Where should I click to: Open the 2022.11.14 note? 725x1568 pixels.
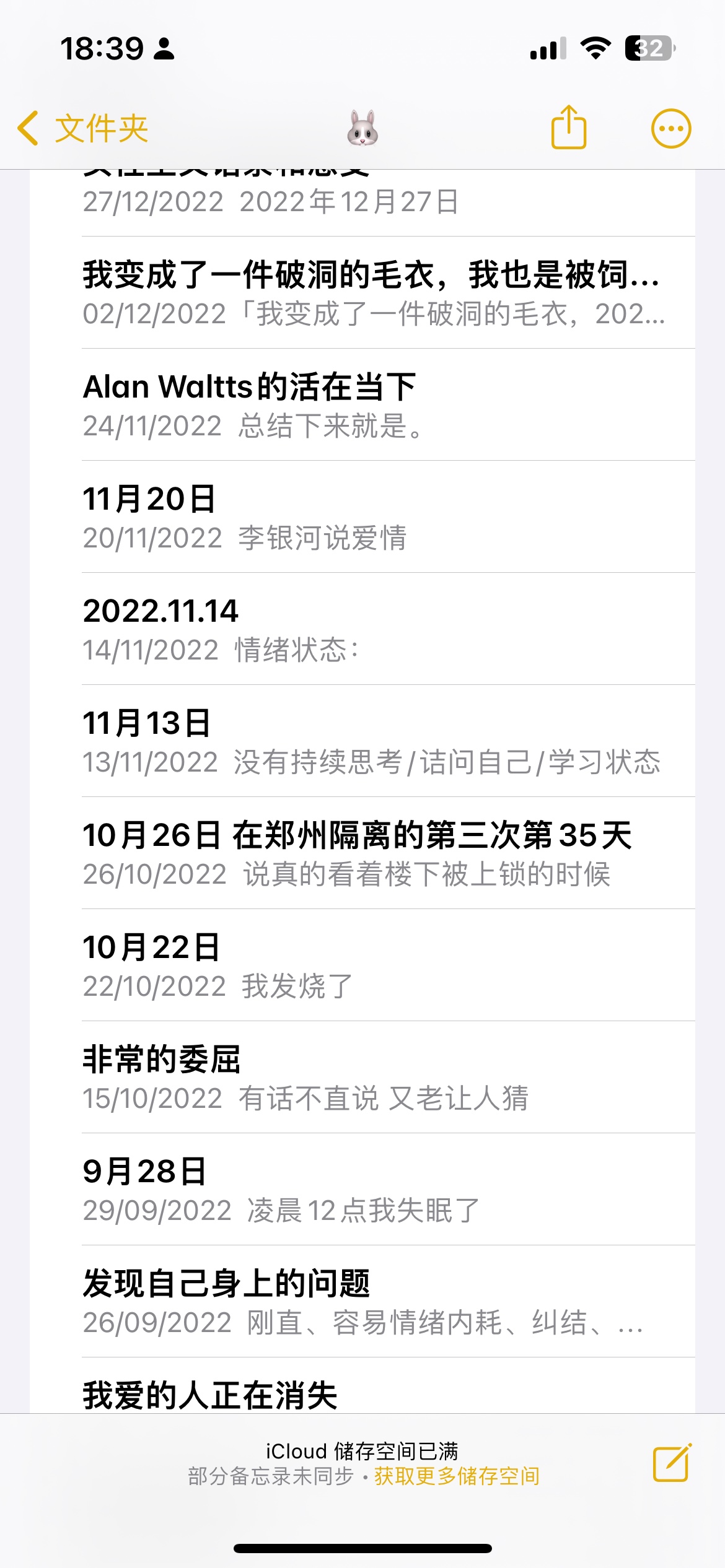click(x=388, y=629)
